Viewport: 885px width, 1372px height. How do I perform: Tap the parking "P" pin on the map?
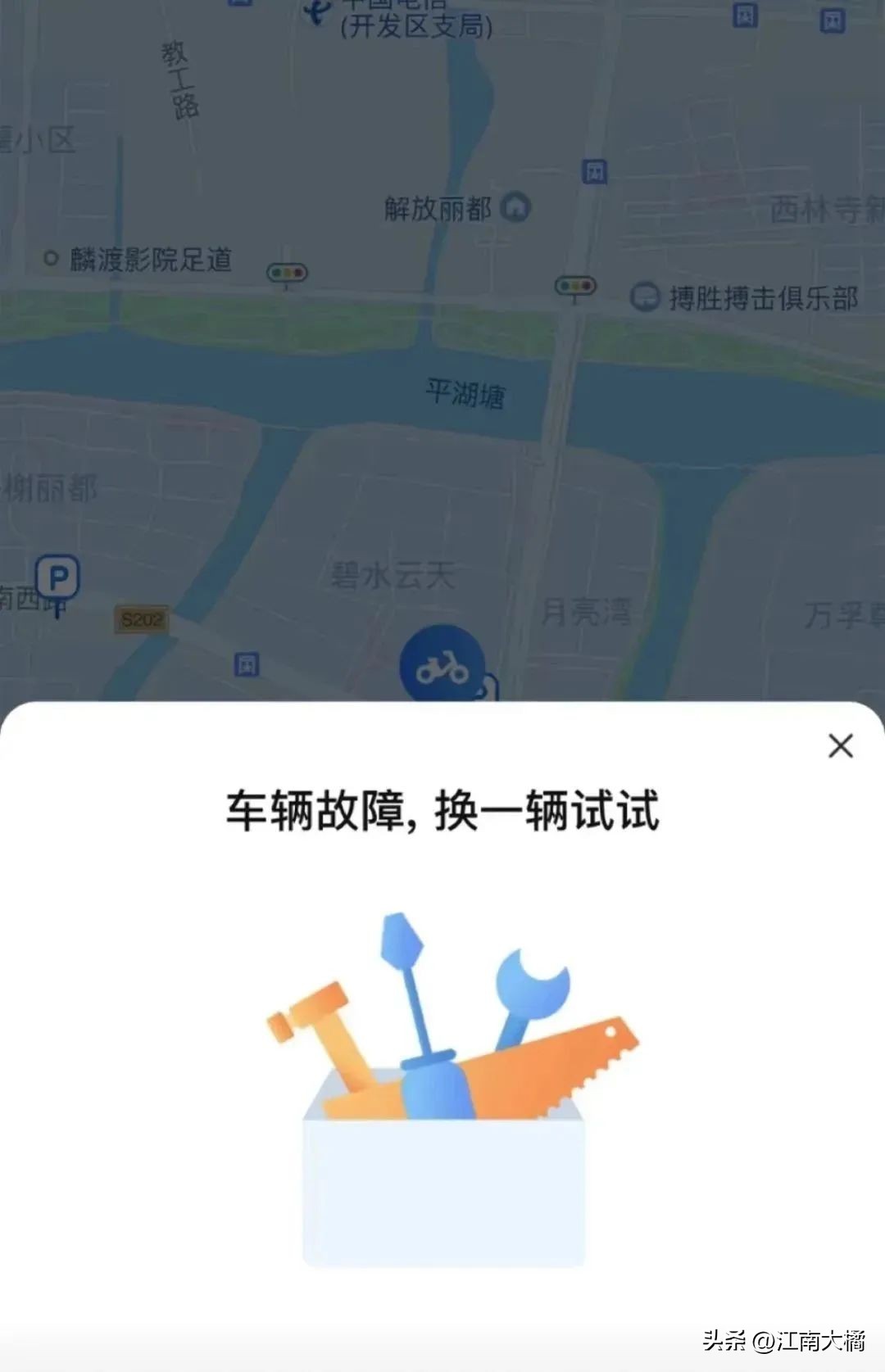56,576
